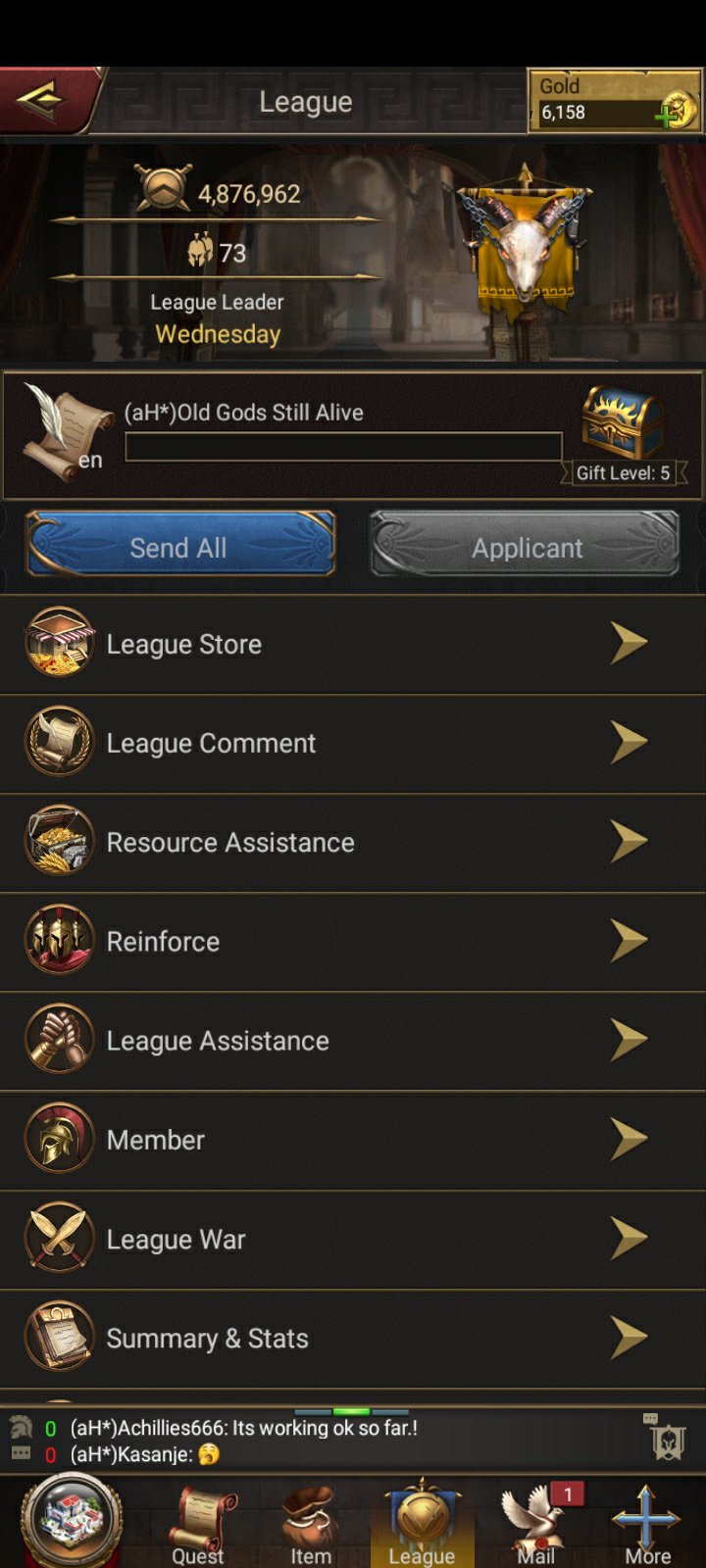Open the Reinforce row
Screen dimensions: 706x1568
tap(353, 941)
